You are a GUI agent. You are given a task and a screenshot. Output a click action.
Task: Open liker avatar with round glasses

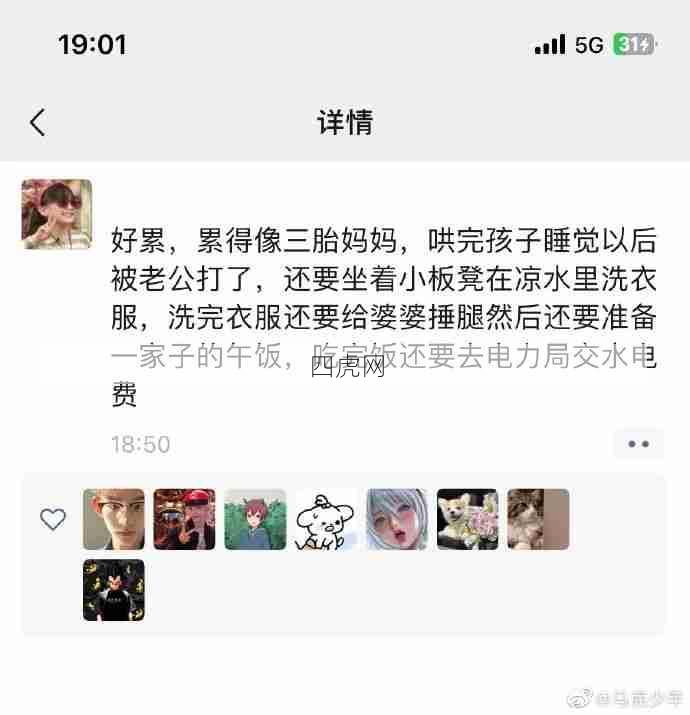(x=114, y=519)
